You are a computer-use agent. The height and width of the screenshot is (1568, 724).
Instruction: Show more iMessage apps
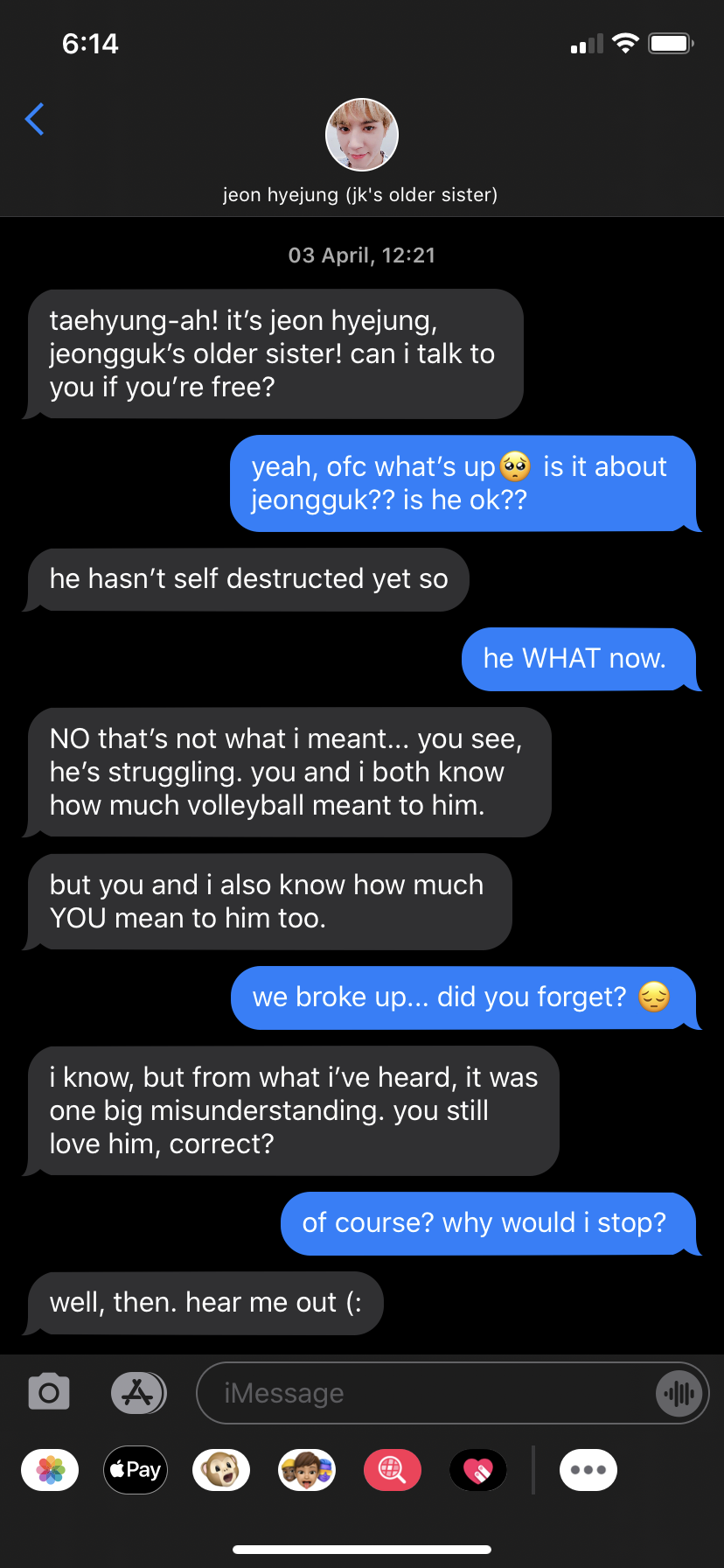588,1470
